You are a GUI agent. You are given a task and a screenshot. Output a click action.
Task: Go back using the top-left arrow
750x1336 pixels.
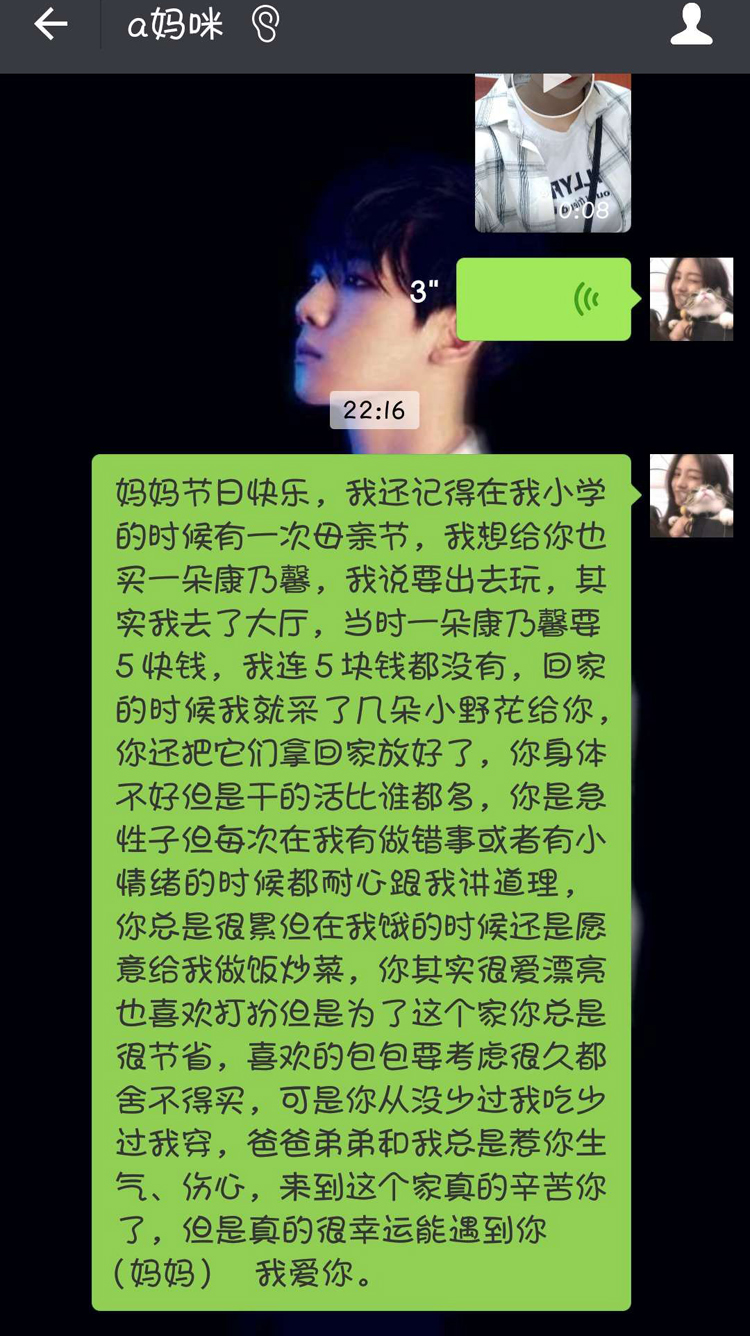(50, 25)
